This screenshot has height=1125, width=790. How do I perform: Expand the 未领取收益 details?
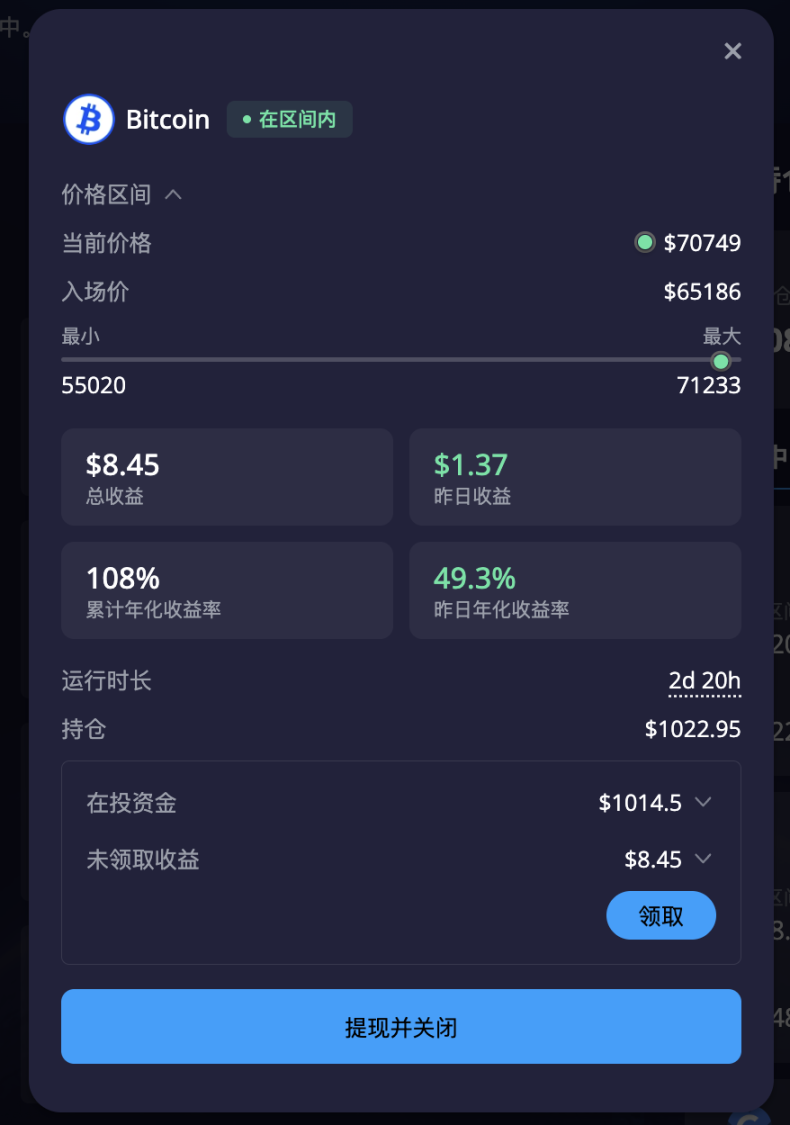click(x=703, y=859)
